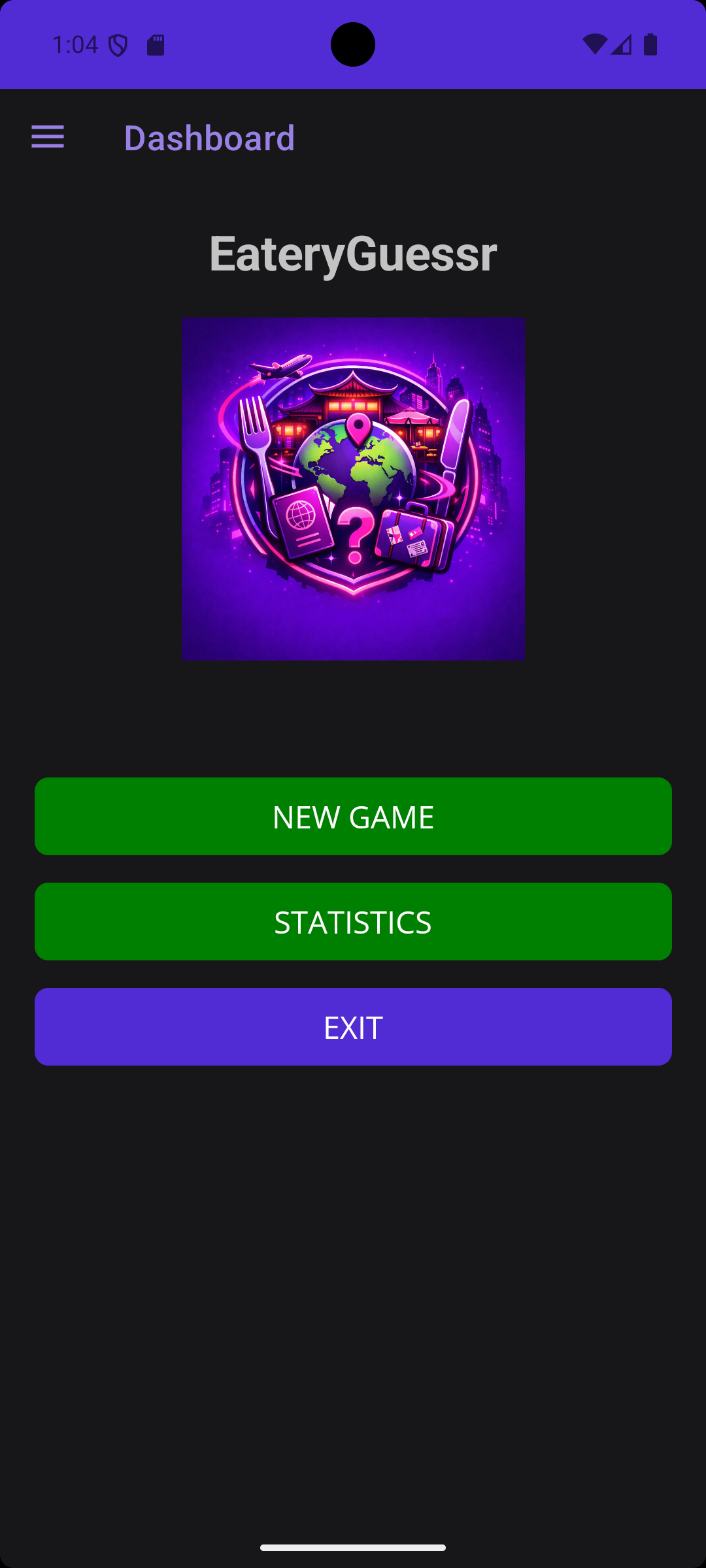Tap the Exit button
The width and height of the screenshot is (706, 1568).
tap(353, 1026)
